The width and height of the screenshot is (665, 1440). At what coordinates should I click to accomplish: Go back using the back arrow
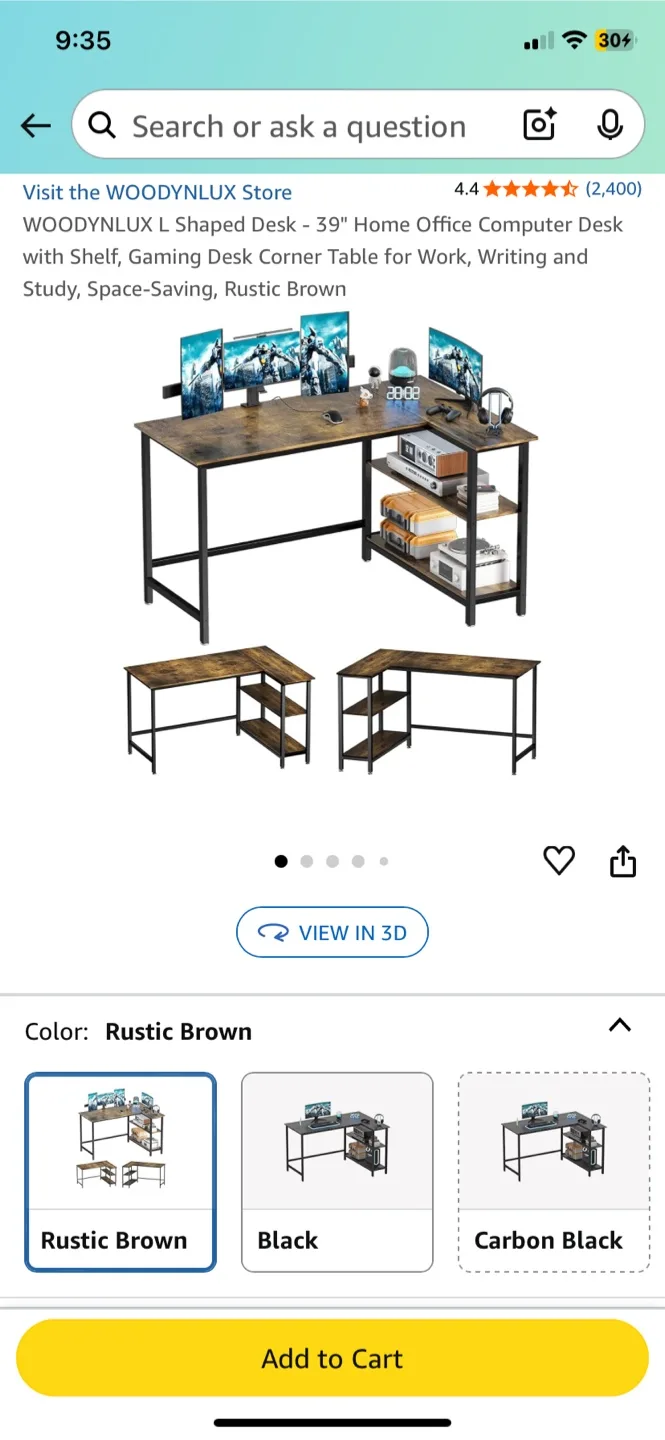point(36,126)
